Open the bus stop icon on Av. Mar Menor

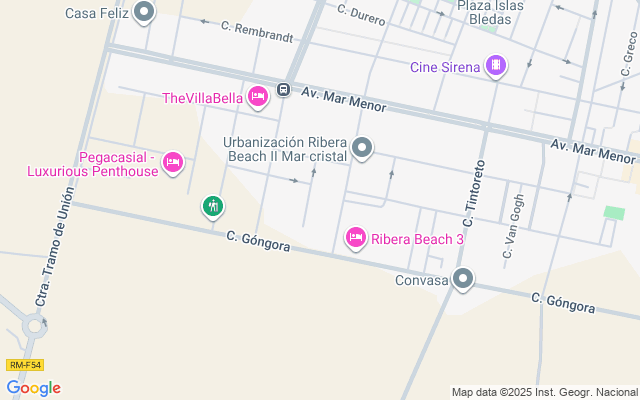coord(284,89)
